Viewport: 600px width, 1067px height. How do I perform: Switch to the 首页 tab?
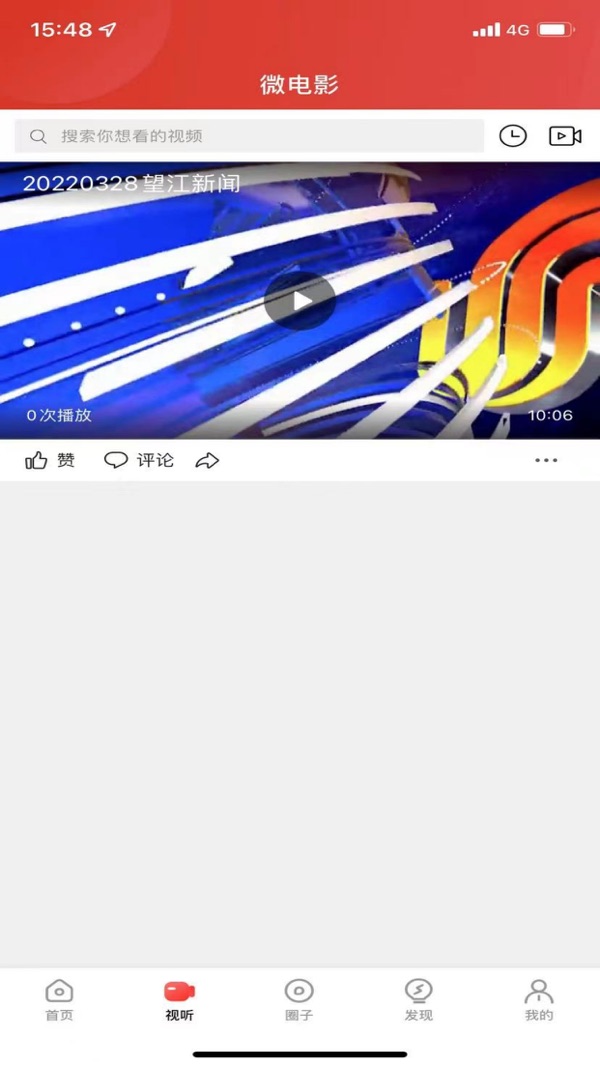click(x=59, y=1000)
